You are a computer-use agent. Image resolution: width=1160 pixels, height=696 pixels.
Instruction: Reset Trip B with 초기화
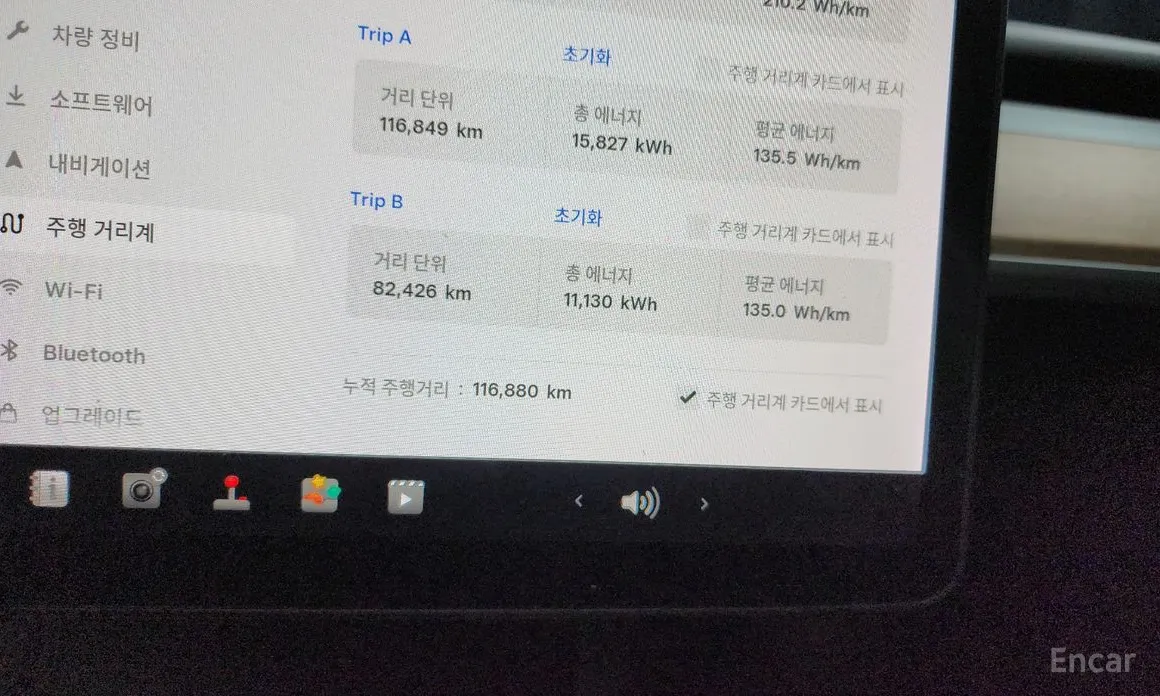[x=578, y=216]
